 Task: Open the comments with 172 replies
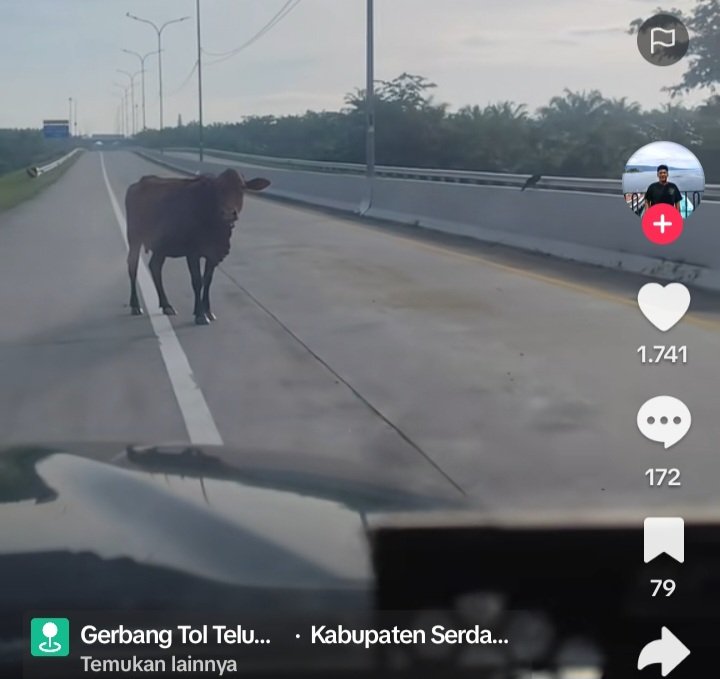(663, 423)
